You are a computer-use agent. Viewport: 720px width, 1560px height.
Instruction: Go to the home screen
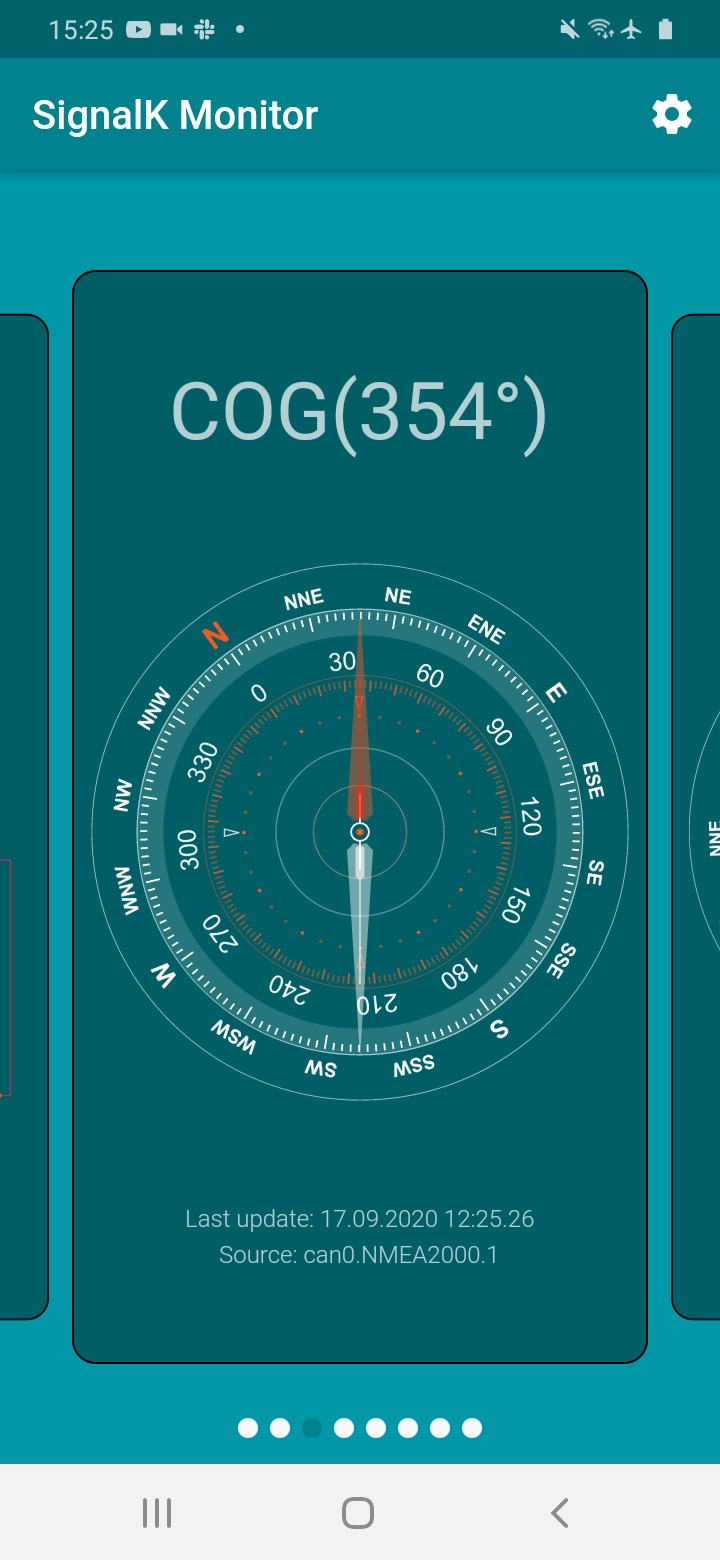pos(358,1513)
